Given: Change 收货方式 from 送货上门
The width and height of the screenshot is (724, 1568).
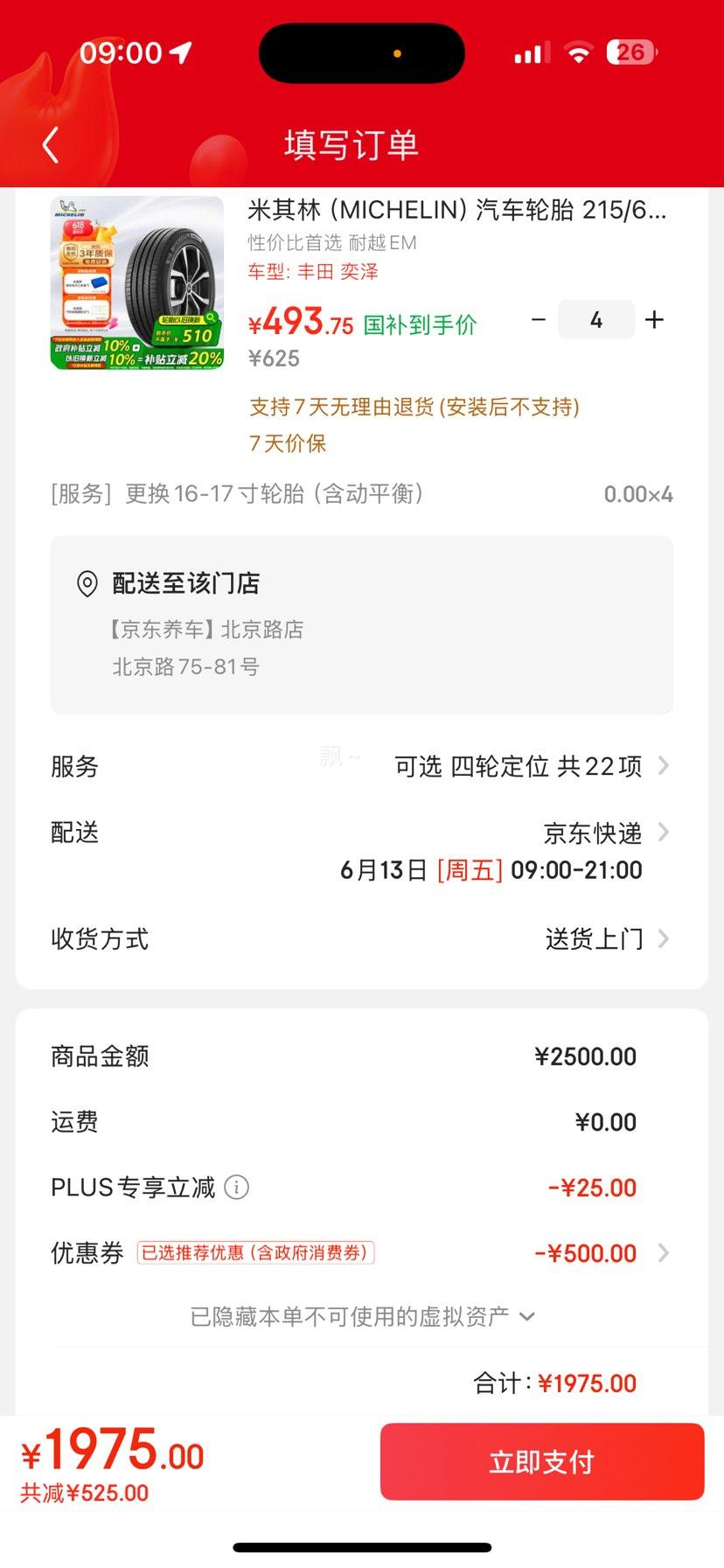Looking at the screenshot, I should (361, 939).
